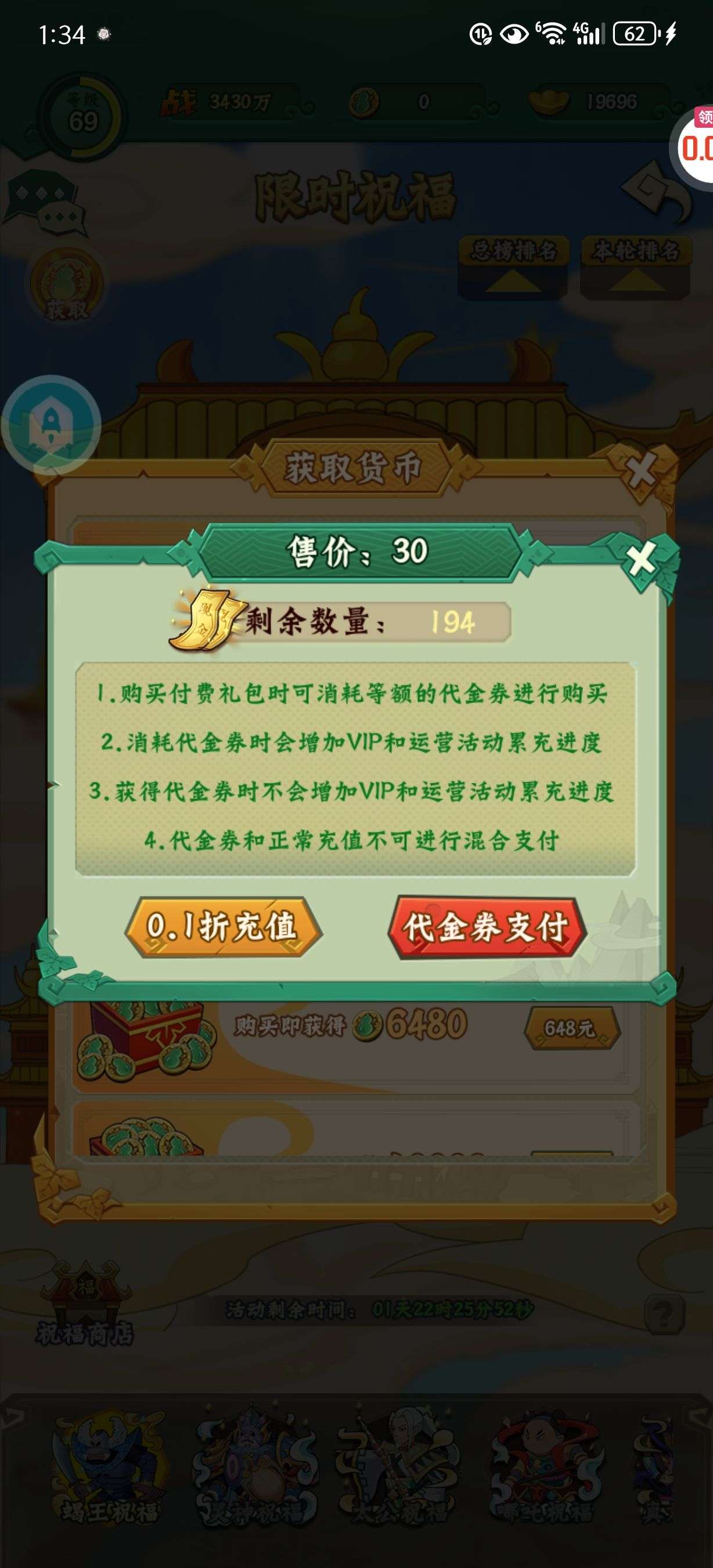Image resolution: width=713 pixels, height=1568 pixels.
Task: Close the 获取货币 panel behind
Action: coord(640,469)
